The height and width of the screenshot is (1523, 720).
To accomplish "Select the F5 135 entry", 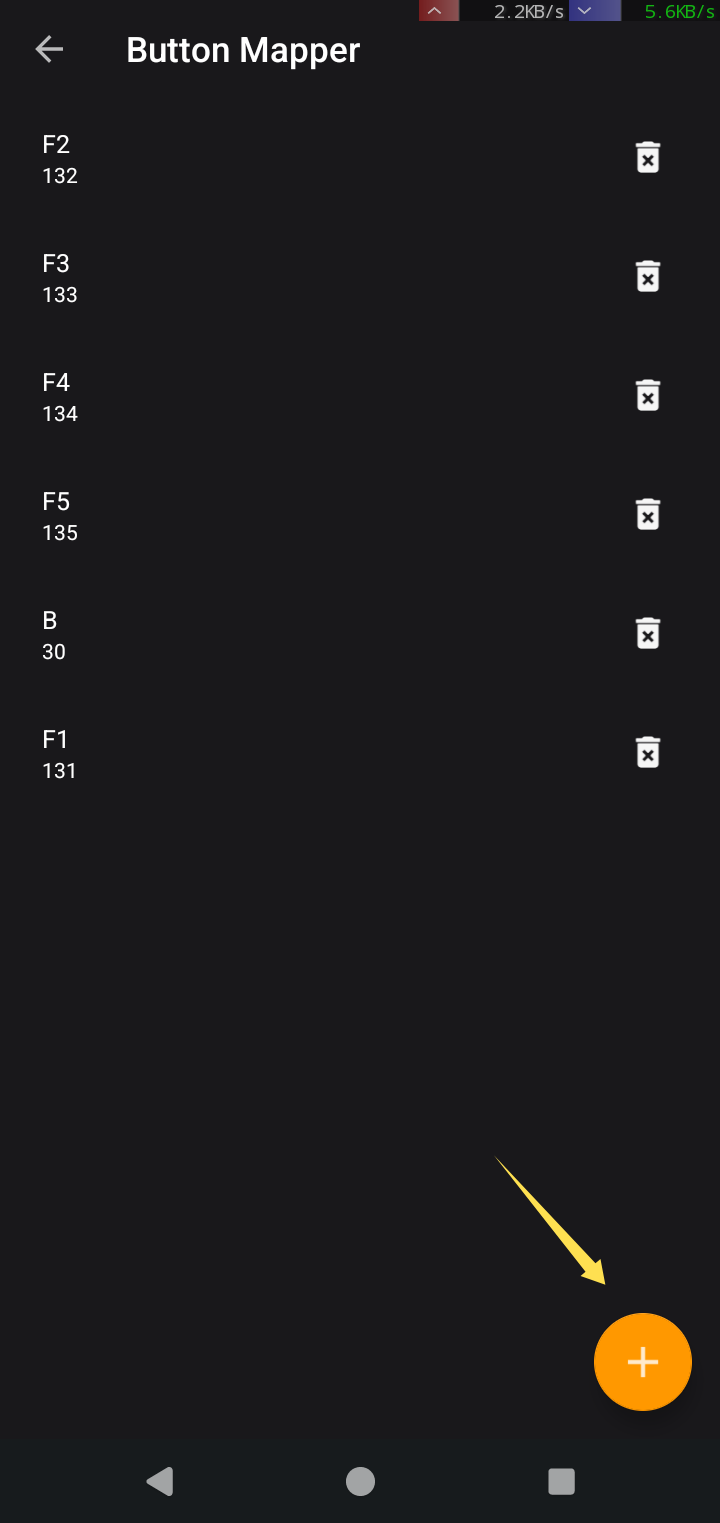I will [300, 516].
